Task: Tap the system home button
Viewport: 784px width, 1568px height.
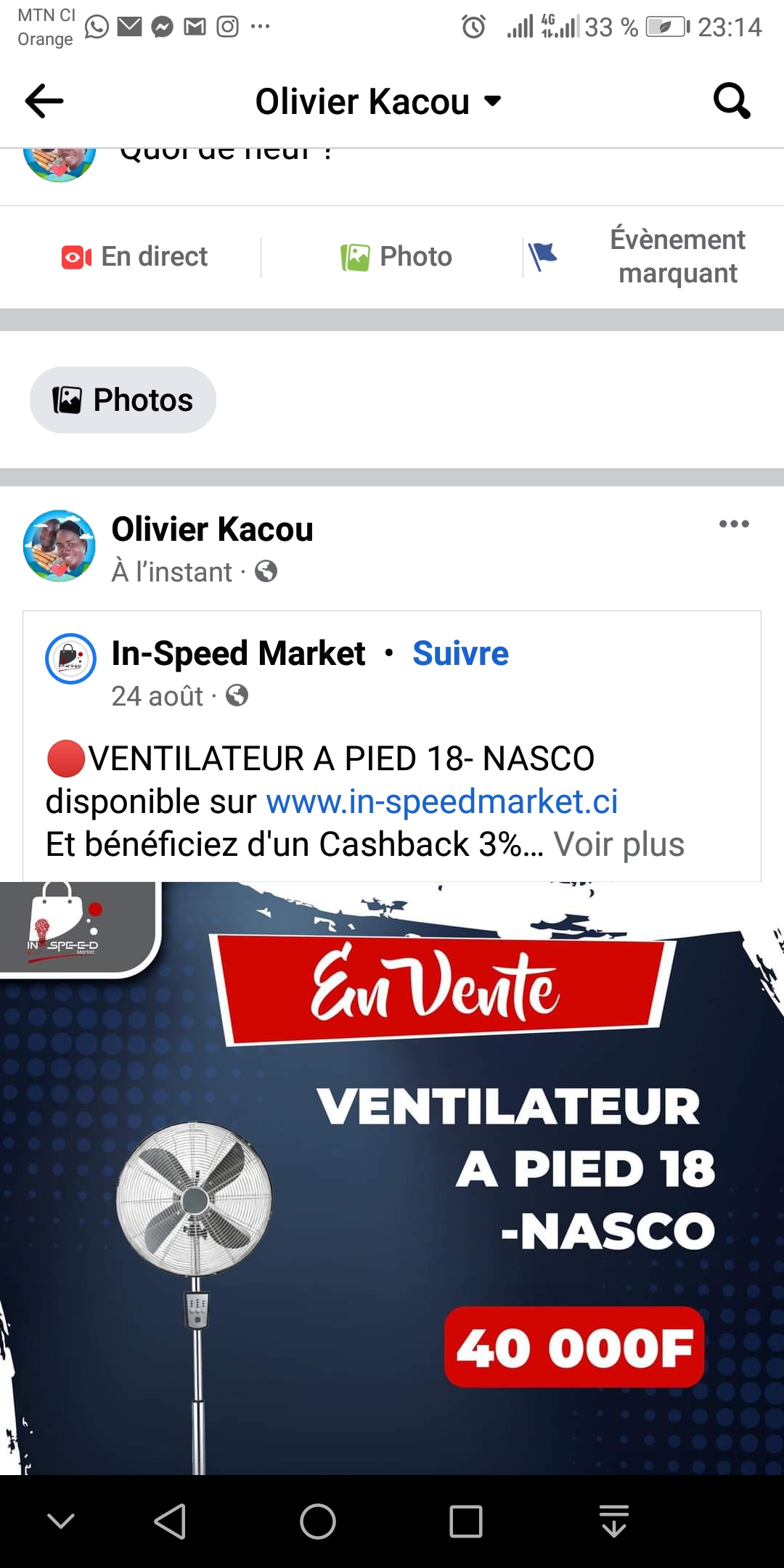Action: coord(318,1522)
